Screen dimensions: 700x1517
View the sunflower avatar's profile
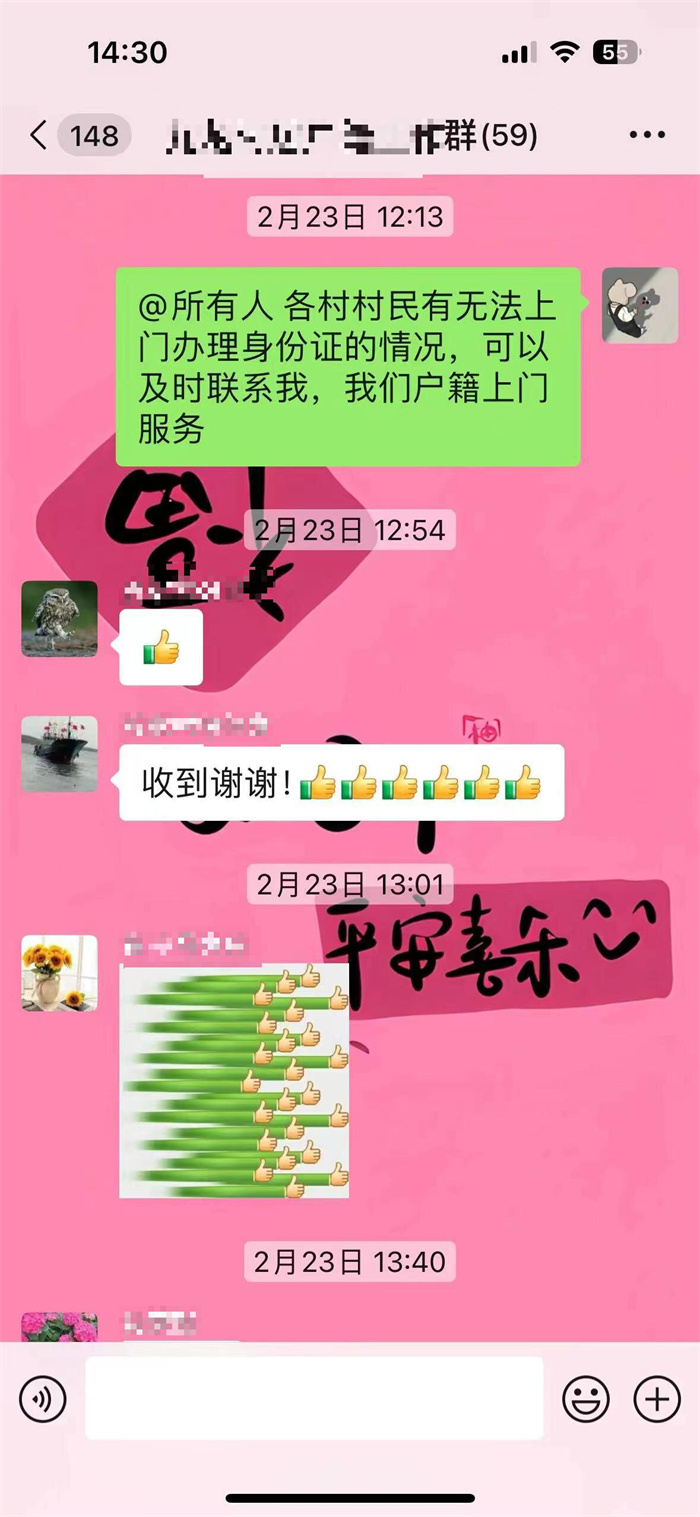[60, 973]
